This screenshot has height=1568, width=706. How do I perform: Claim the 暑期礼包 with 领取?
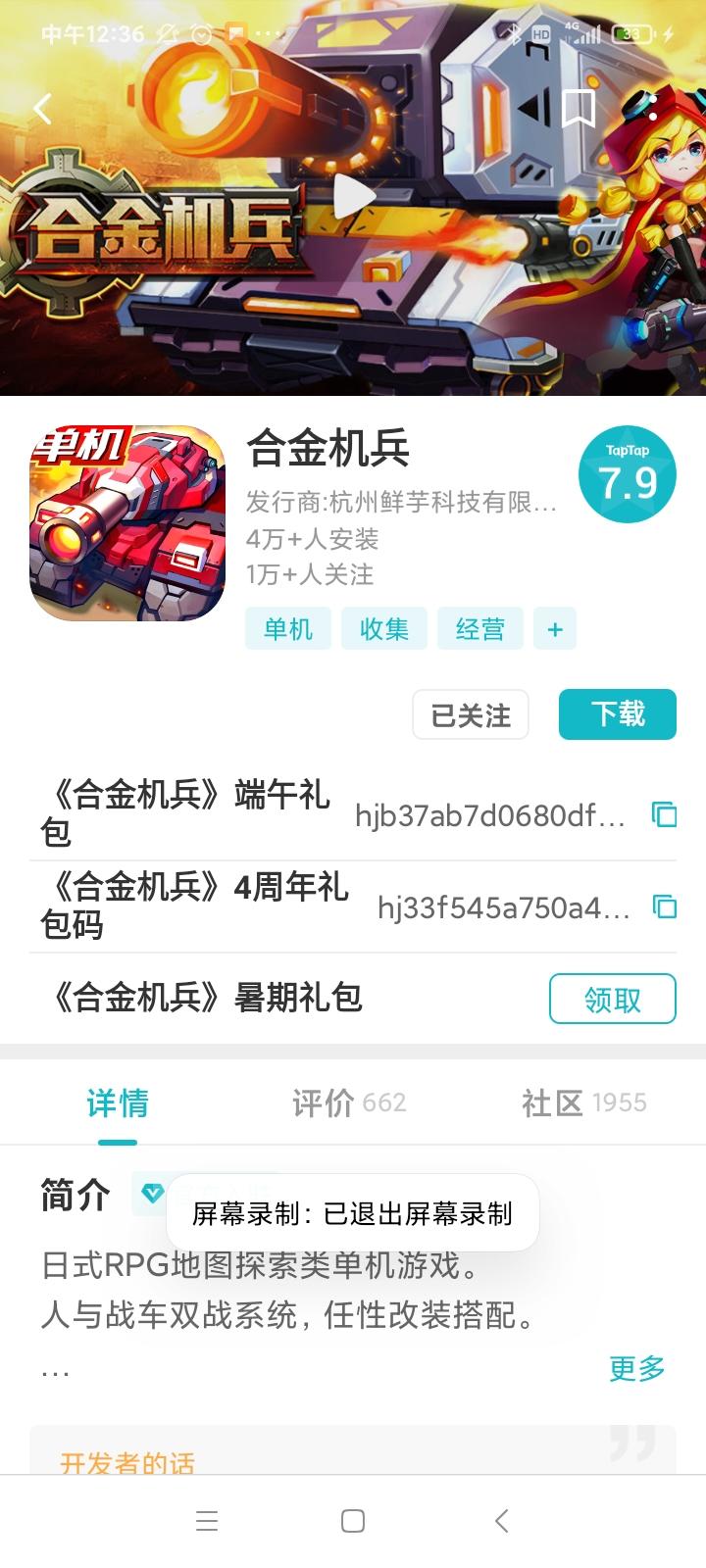(613, 999)
